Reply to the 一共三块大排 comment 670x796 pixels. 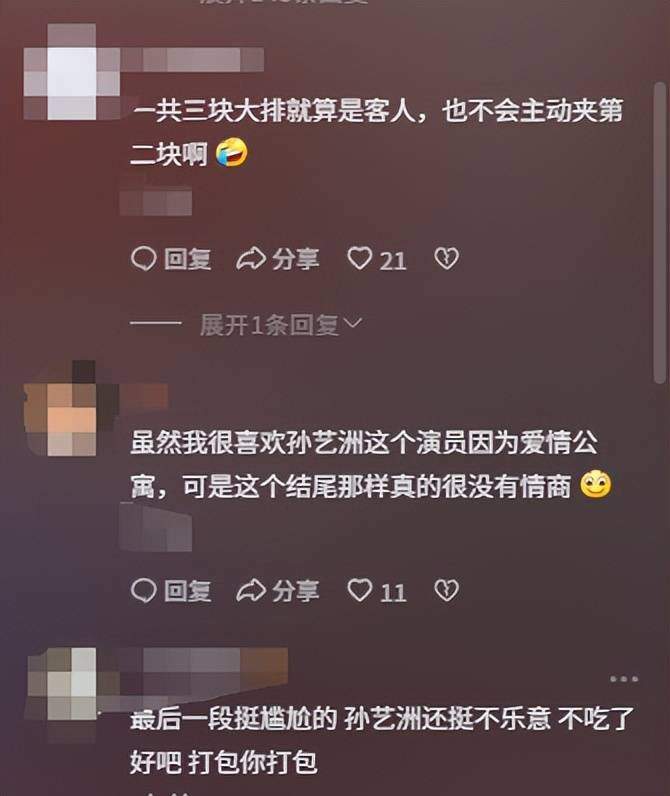point(171,260)
